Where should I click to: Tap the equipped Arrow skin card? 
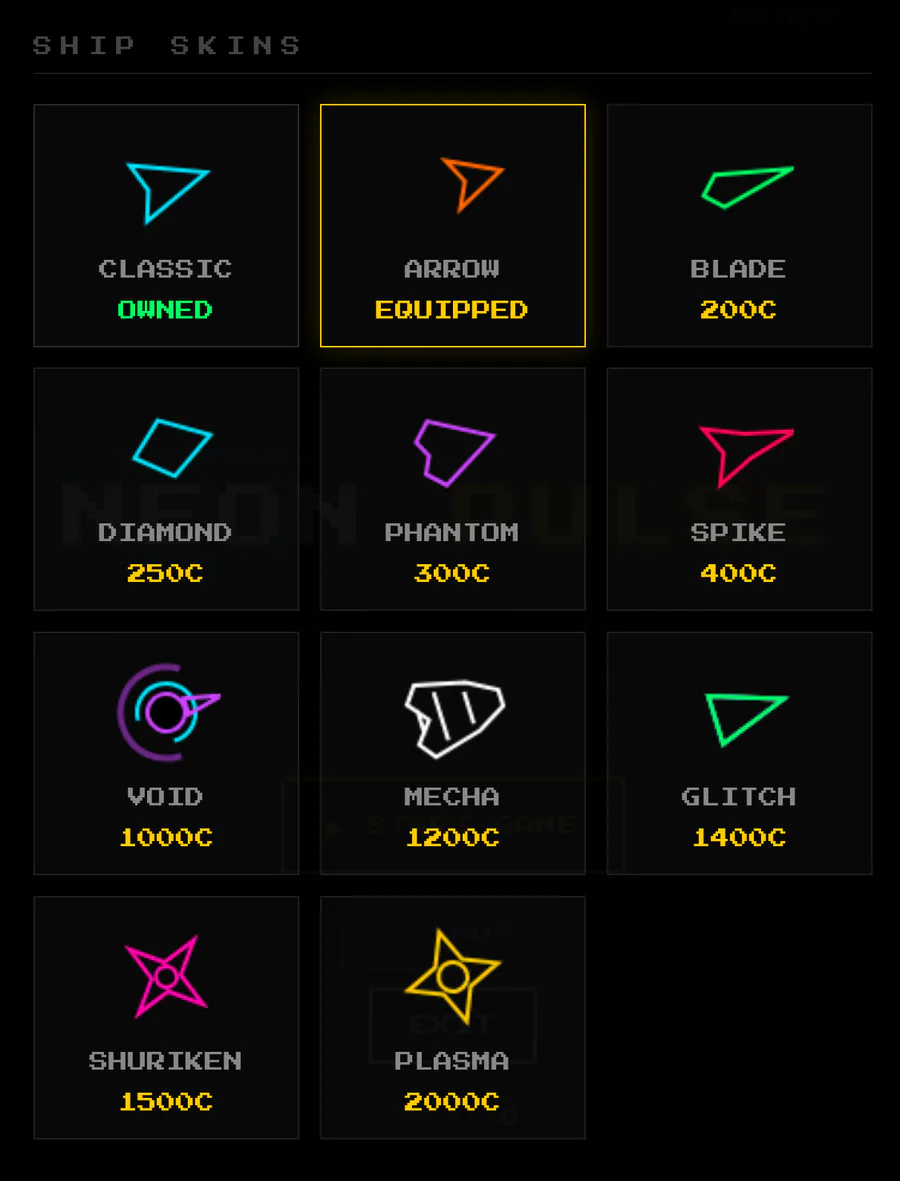point(453,225)
